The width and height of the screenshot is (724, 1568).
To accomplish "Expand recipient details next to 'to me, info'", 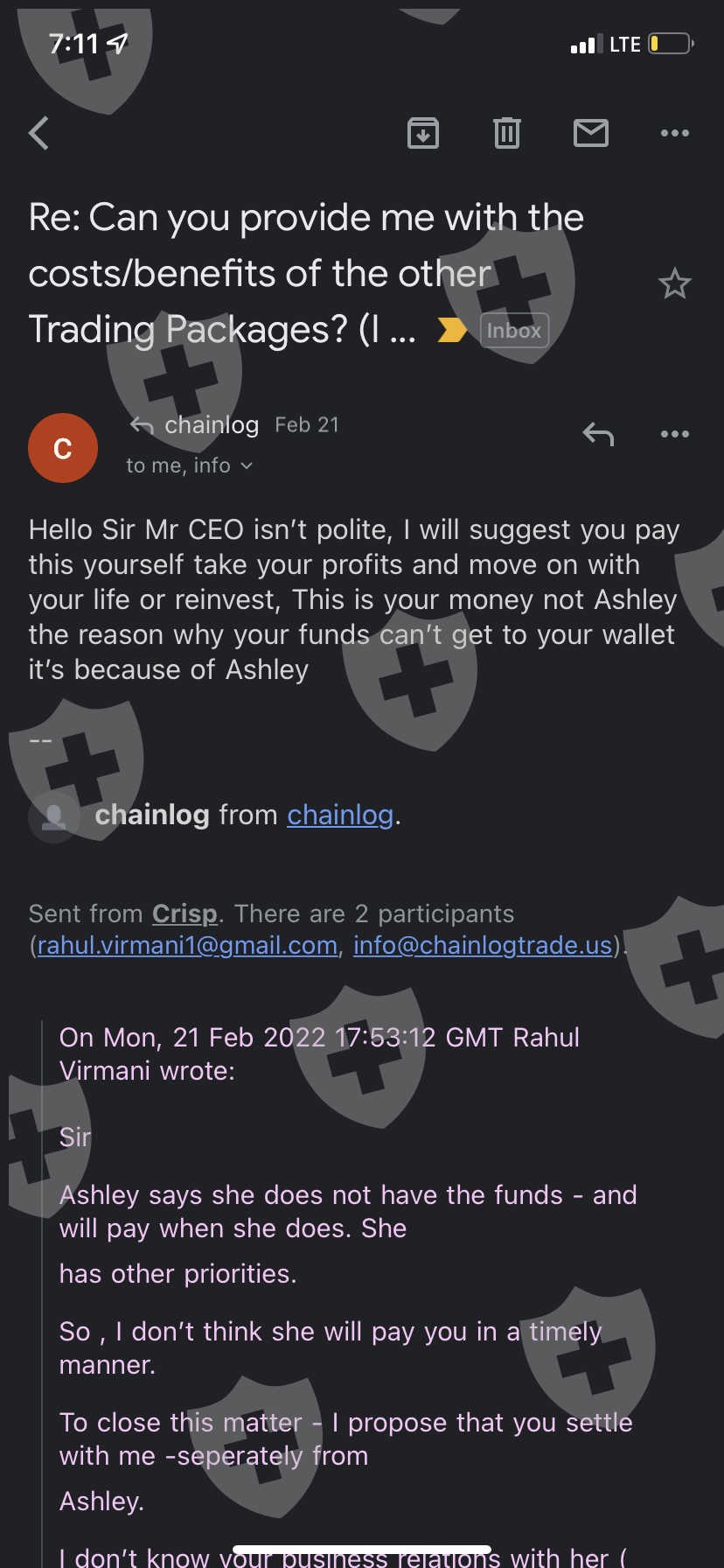I will (x=247, y=465).
